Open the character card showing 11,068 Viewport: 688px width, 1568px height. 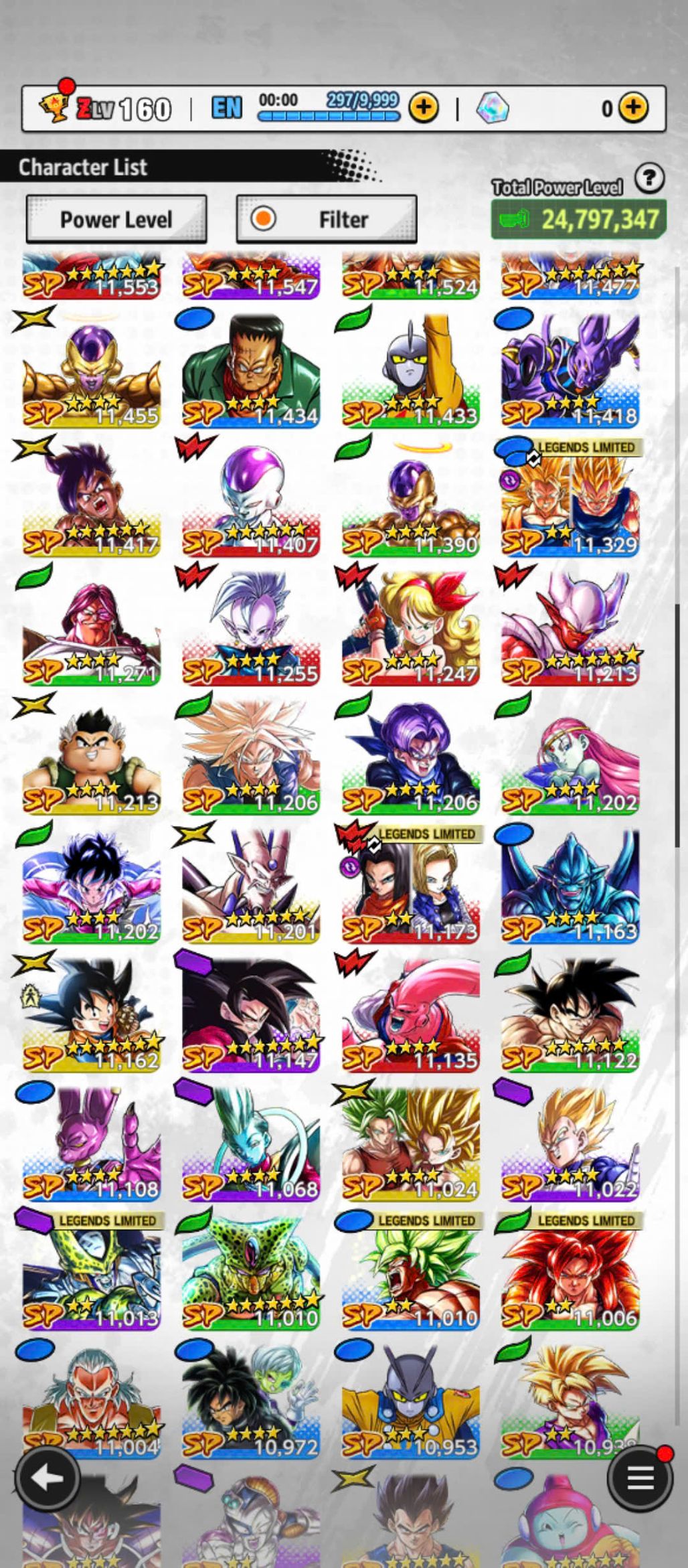coord(251,1145)
